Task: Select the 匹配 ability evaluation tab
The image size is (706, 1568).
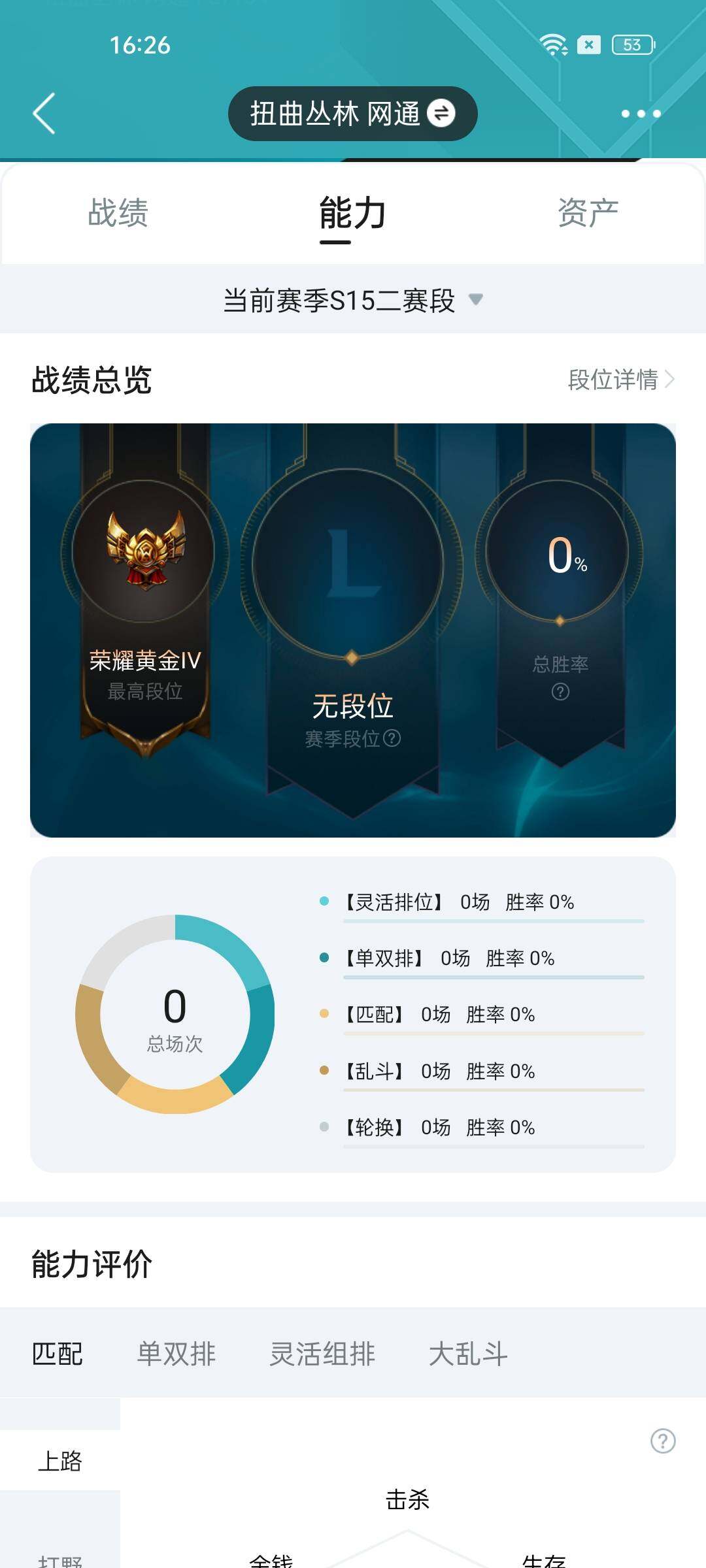Action: click(58, 1354)
